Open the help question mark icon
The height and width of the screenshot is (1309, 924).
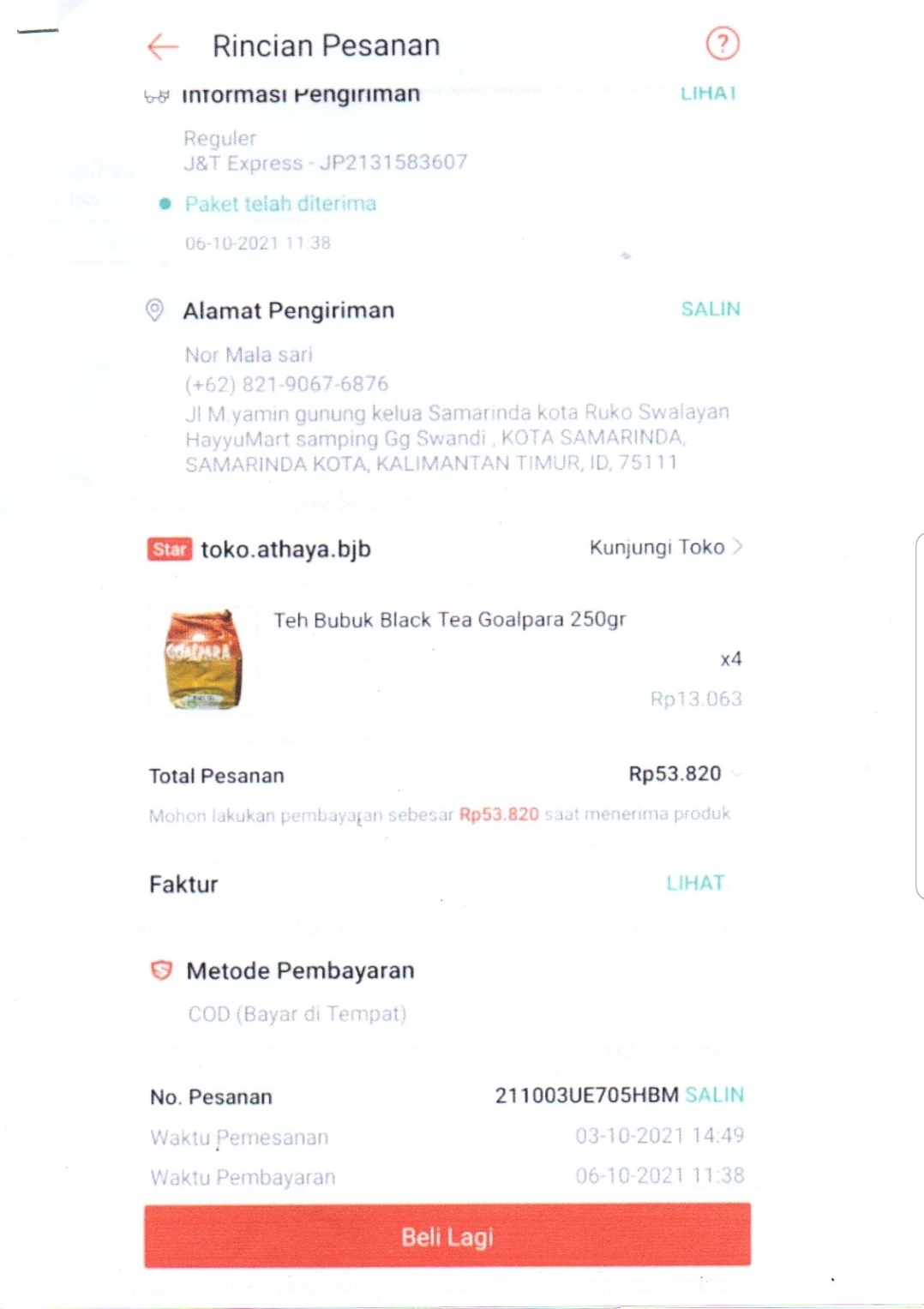(723, 43)
